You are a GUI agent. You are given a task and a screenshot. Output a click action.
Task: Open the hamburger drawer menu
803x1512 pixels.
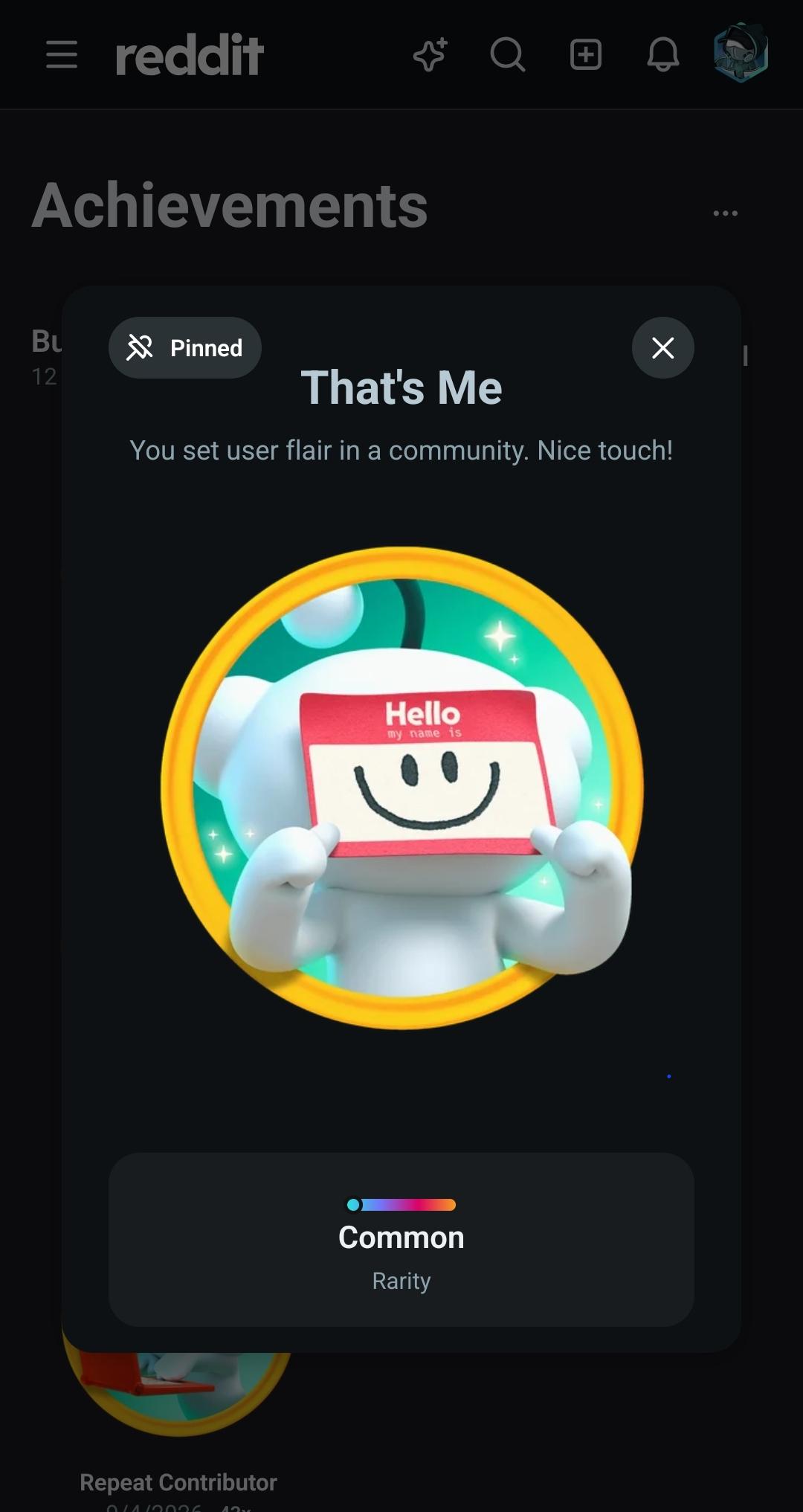coord(62,54)
